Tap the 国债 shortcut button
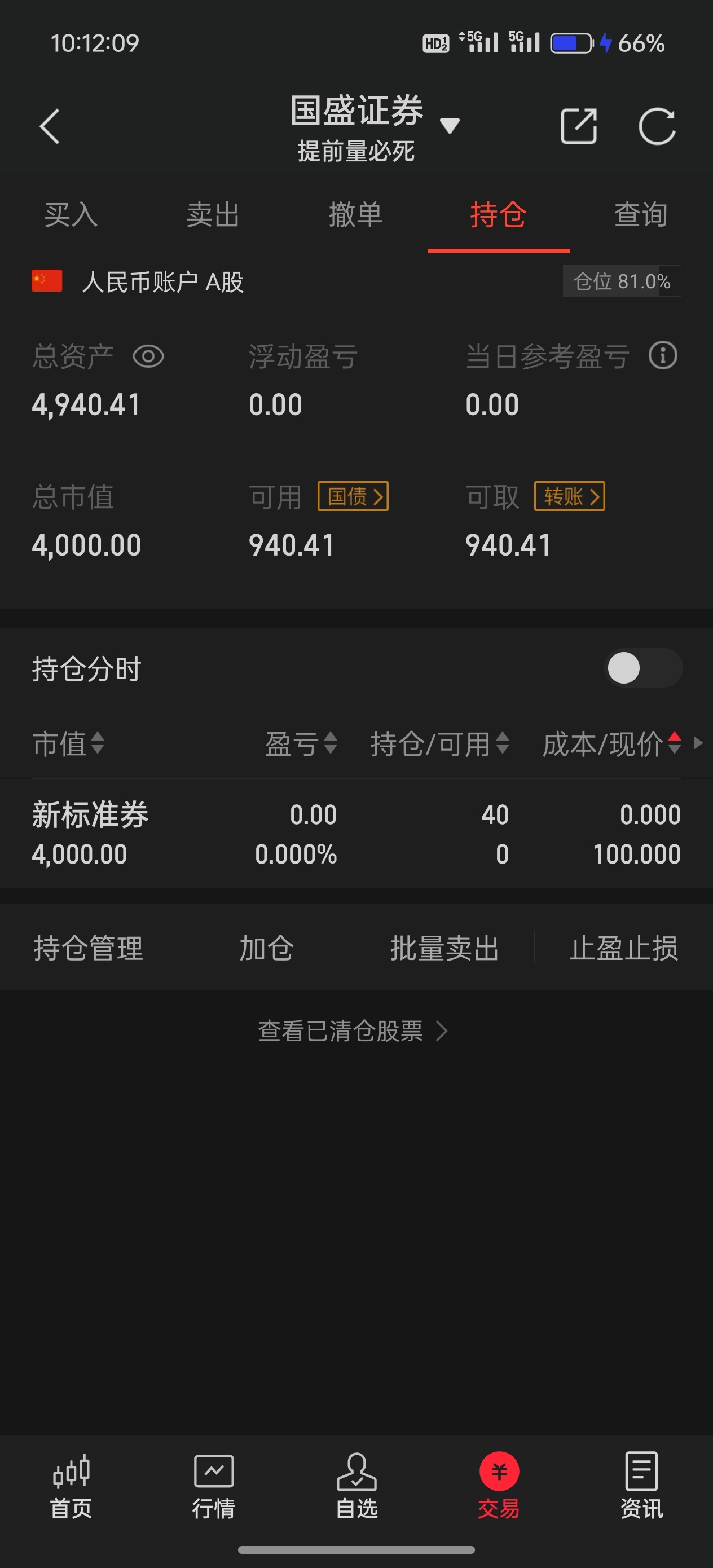The width and height of the screenshot is (713, 1568). click(x=353, y=496)
